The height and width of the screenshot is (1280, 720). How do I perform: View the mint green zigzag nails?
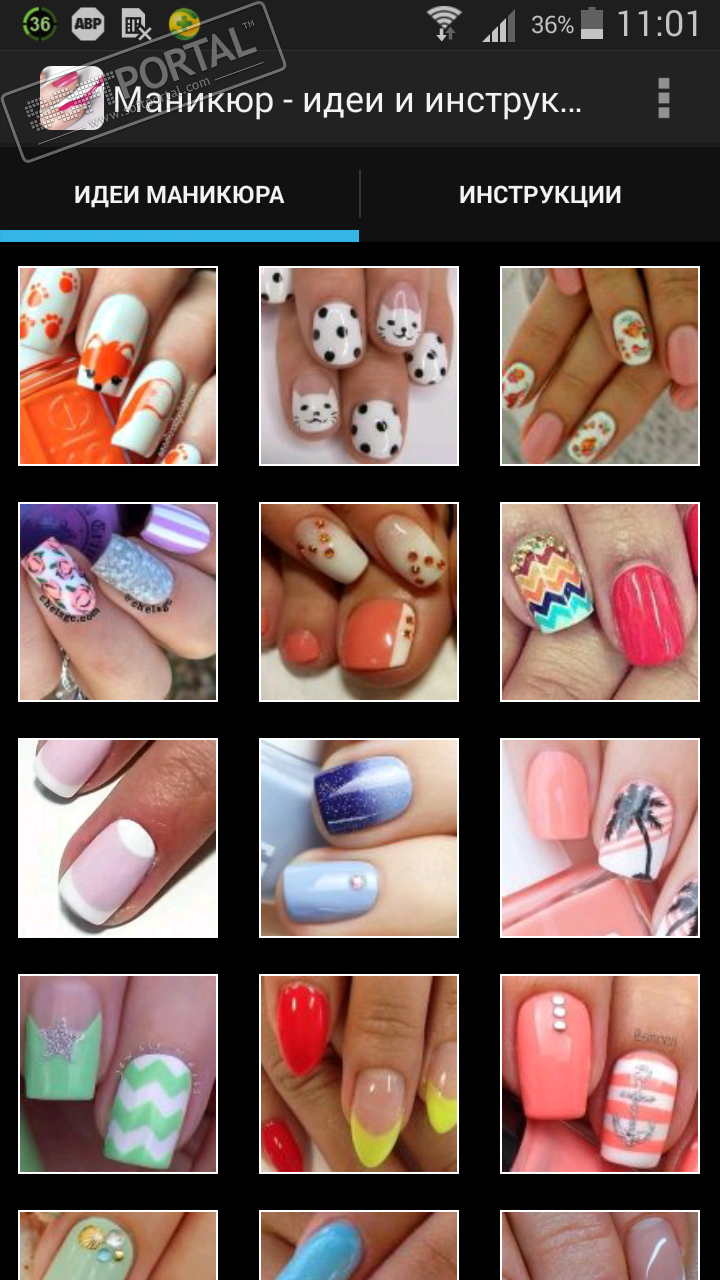[118, 1074]
